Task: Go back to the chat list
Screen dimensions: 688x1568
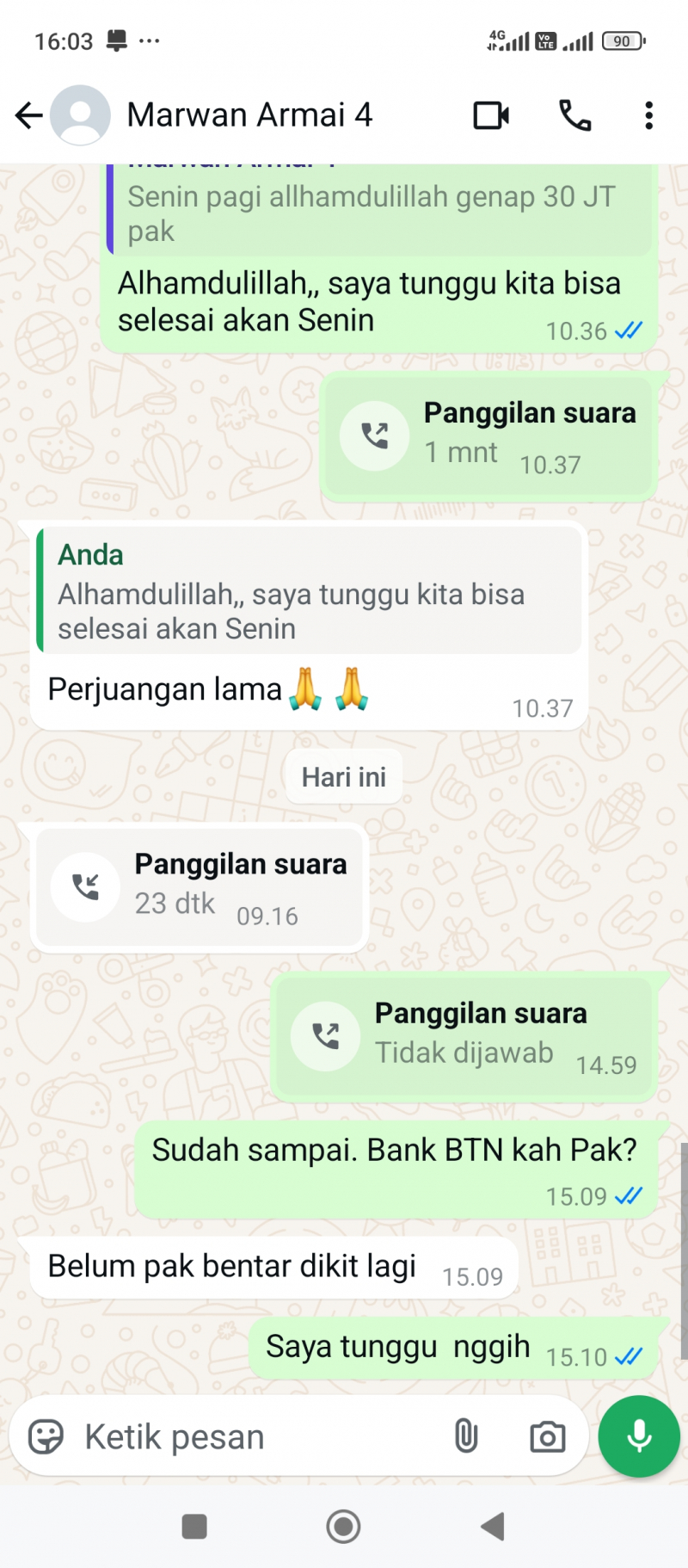Action: 28,115
